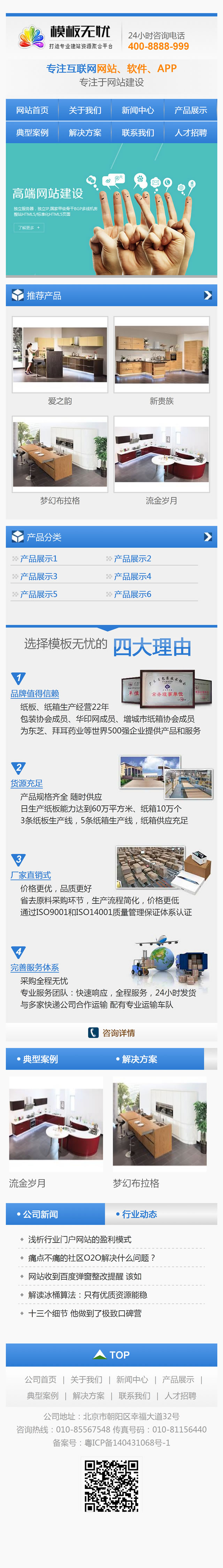The width and height of the screenshot is (223, 1568).
Task: Expand the 产品分类 header arrow
Action: point(208,537)
